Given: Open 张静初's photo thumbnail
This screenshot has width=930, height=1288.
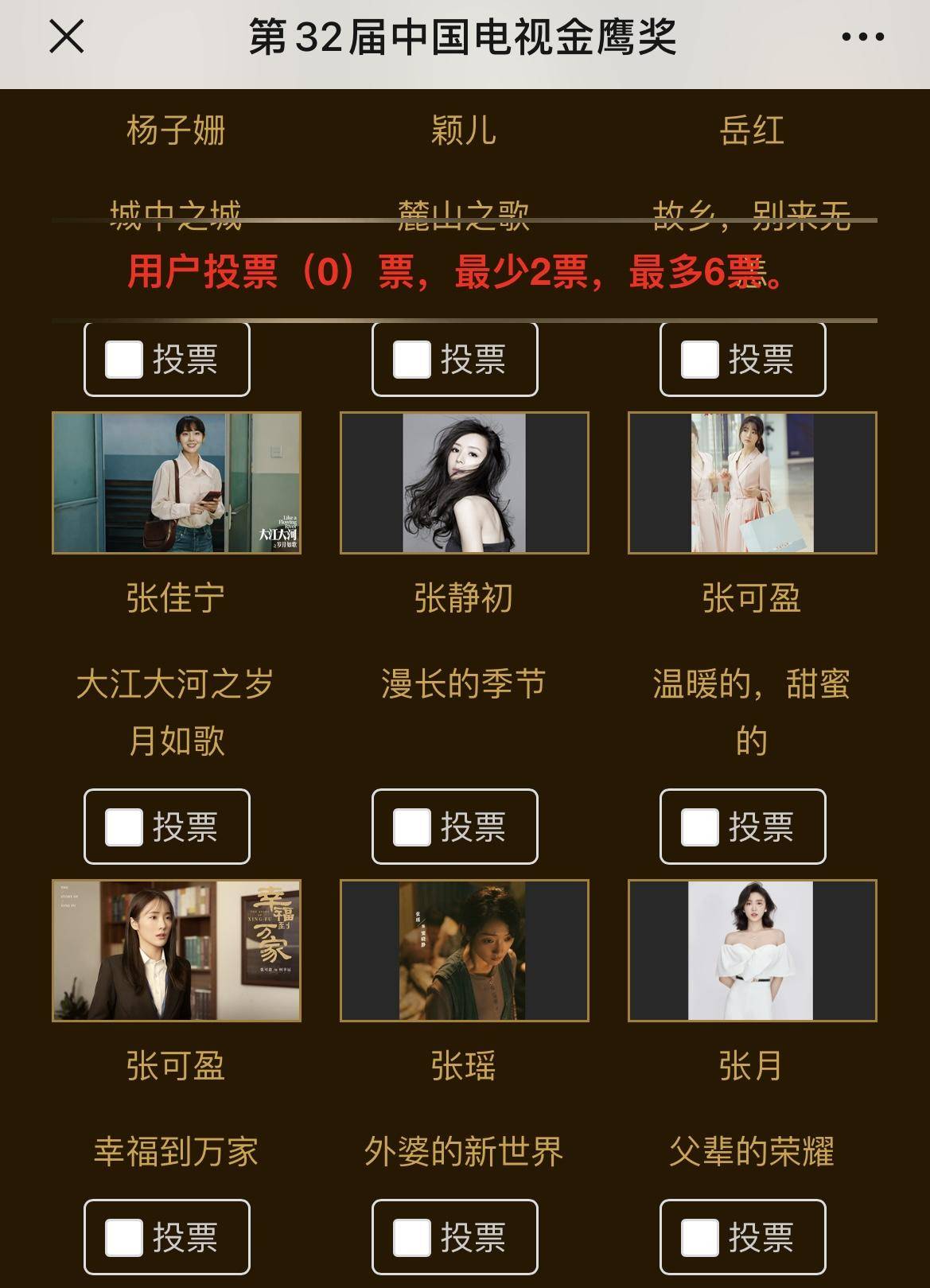Looking at the screenshot, I should [464, 483].
